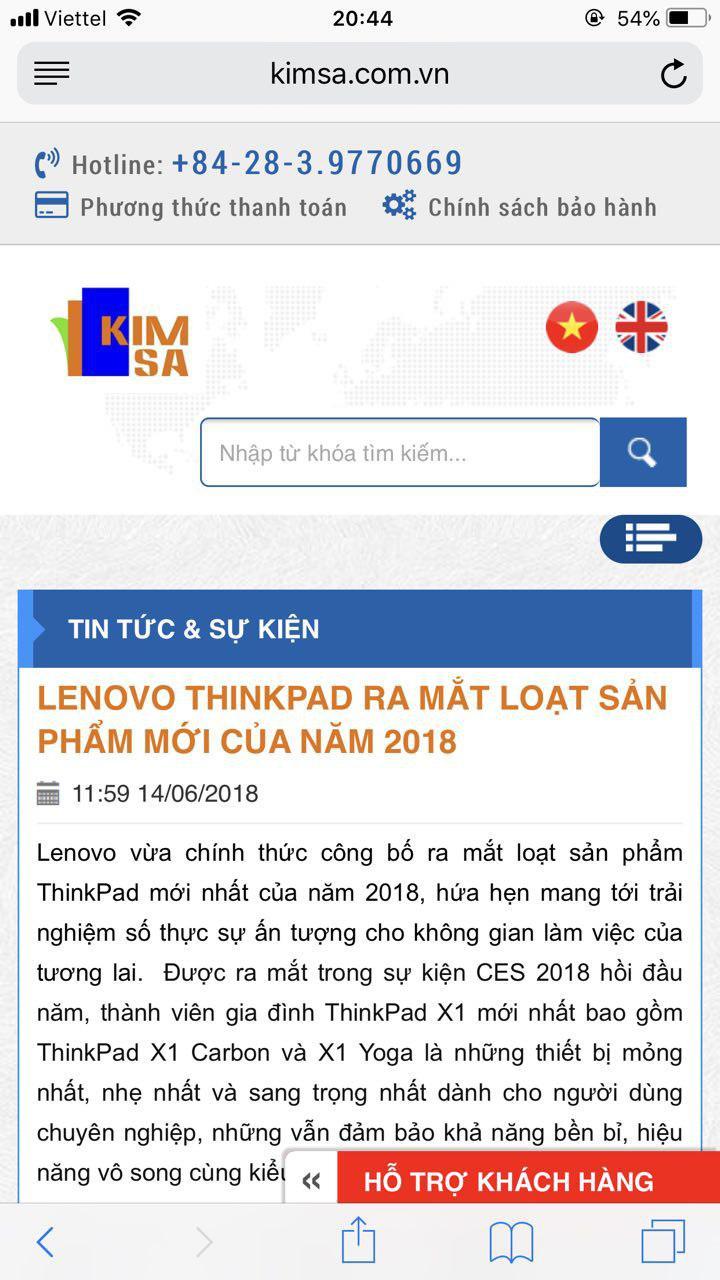This screenshot has width=720, height=1280.
Task: Switch site language to Vietnamese flag
Action: 572,328
